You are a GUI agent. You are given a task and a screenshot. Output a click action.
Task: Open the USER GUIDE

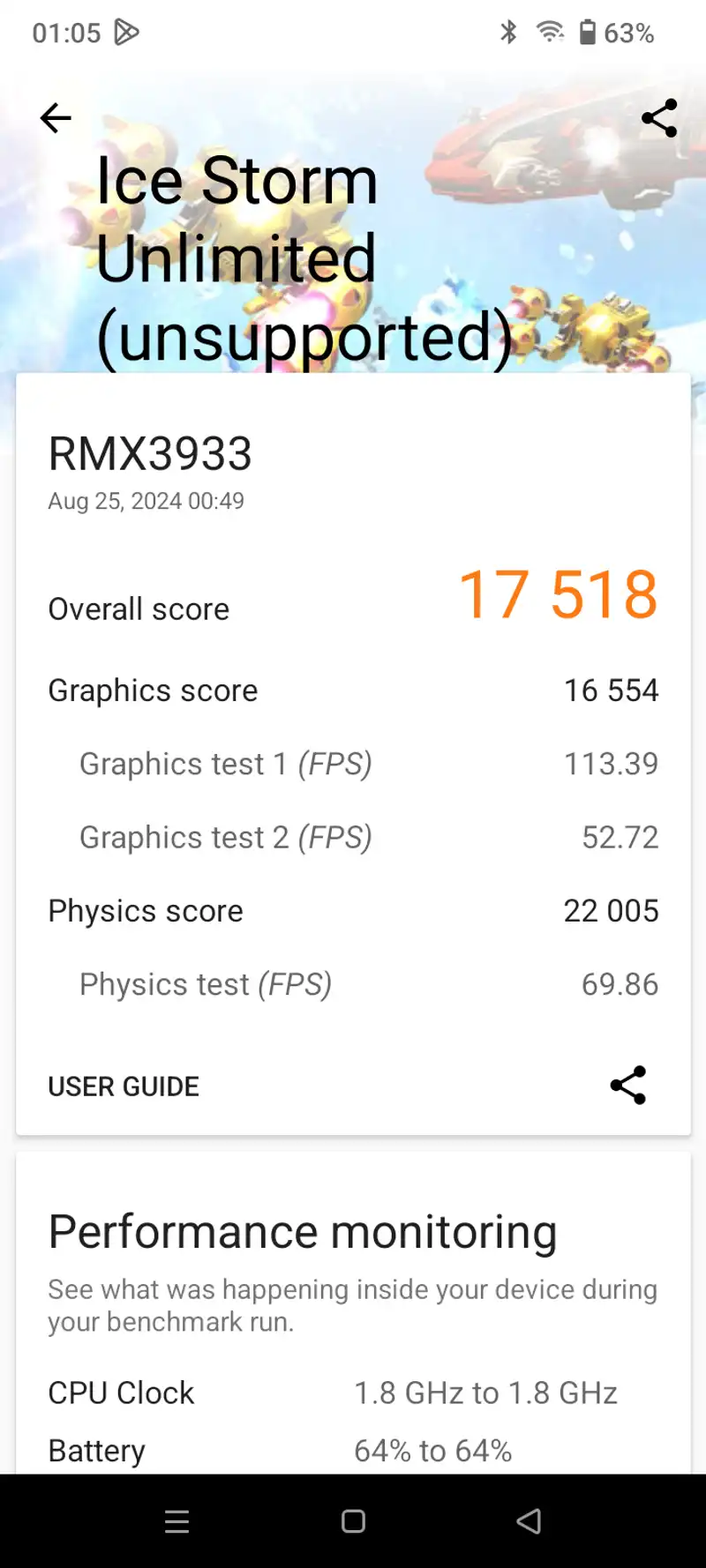coord(124,1086)
